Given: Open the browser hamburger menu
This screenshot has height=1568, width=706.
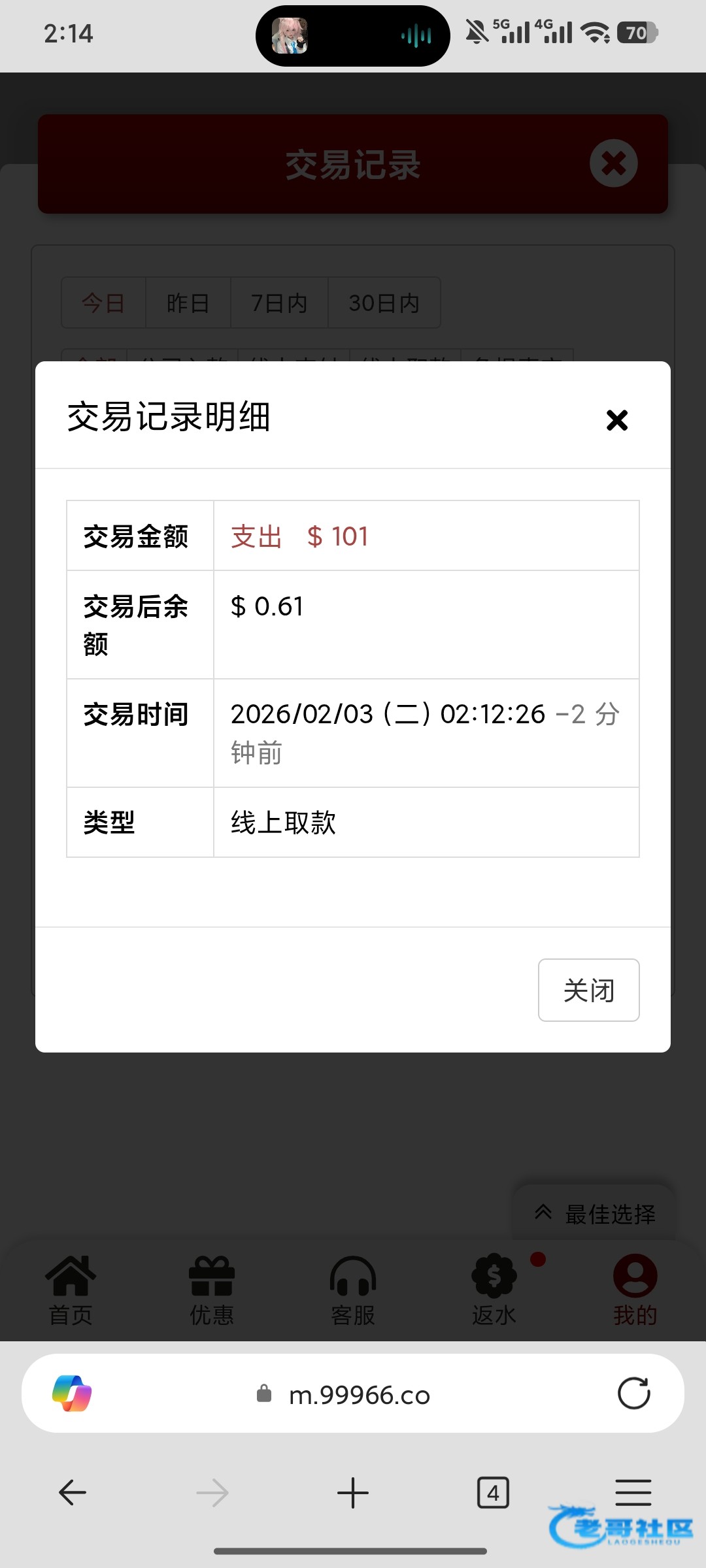Looking at the screenshot, I should point(633,1493).
